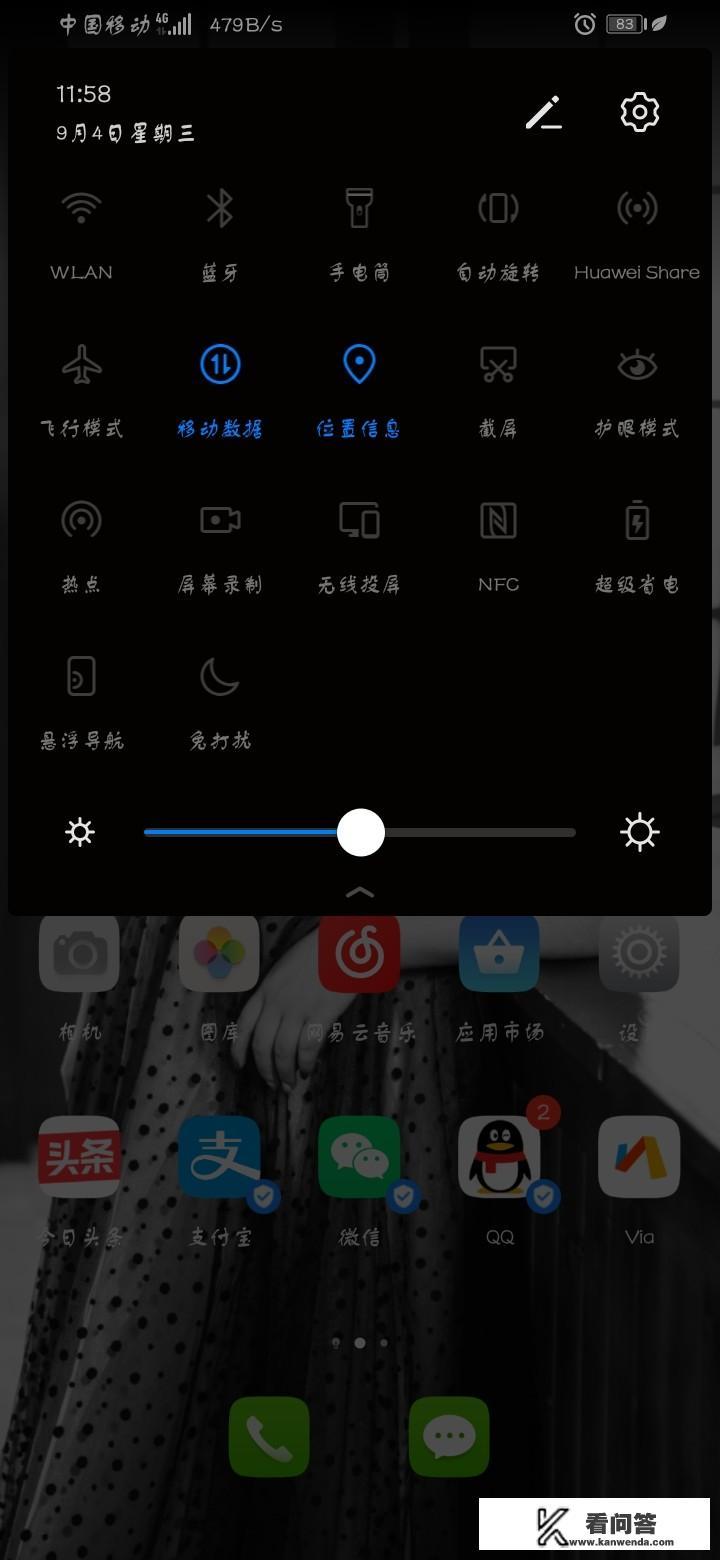The image size is (720, 1560).
Task: Disable mobile data 移动数据
Action: [x=219, y=364]
